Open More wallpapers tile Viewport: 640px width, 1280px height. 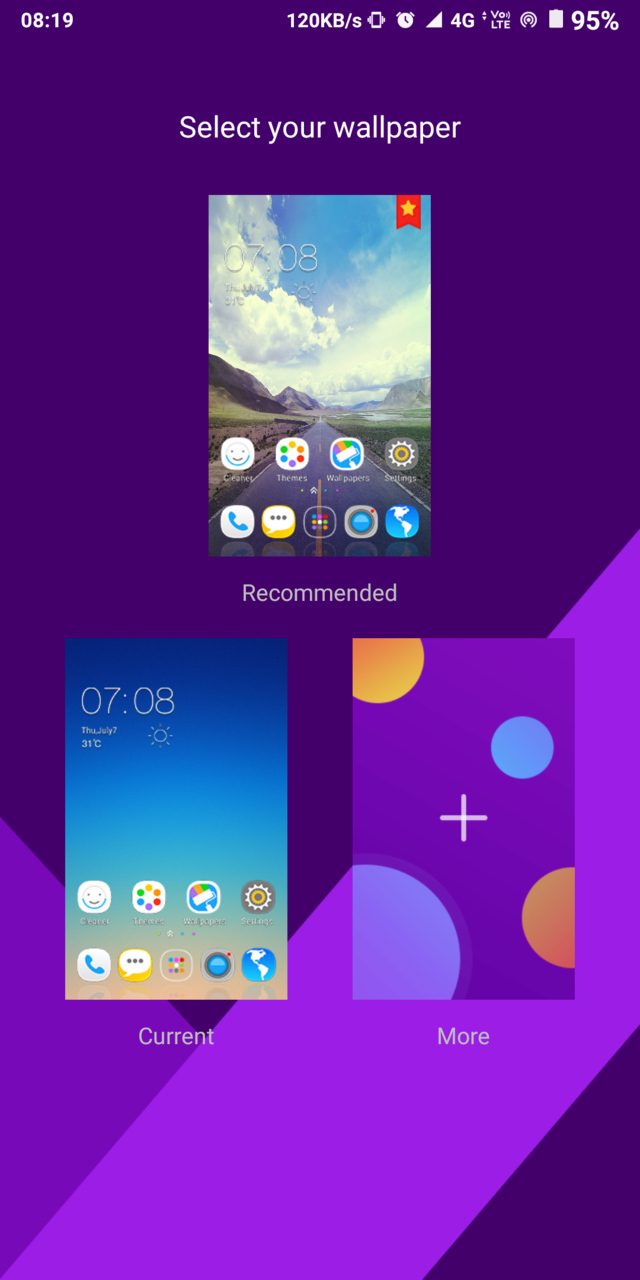coord(463,818)
